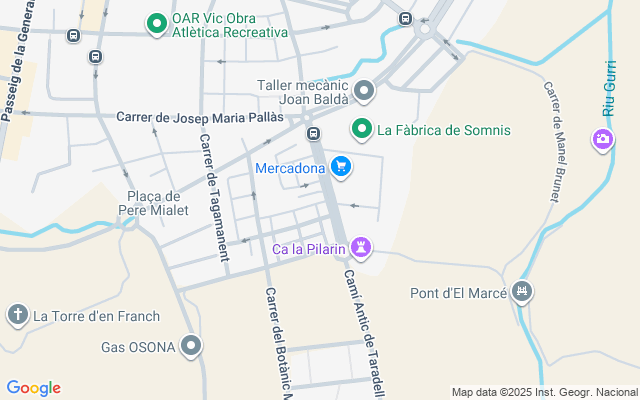This screenshot has width=640, height=400.
Task: View OAR Vic Obra Atlètica Recreativa place
Action: (156, 23)
